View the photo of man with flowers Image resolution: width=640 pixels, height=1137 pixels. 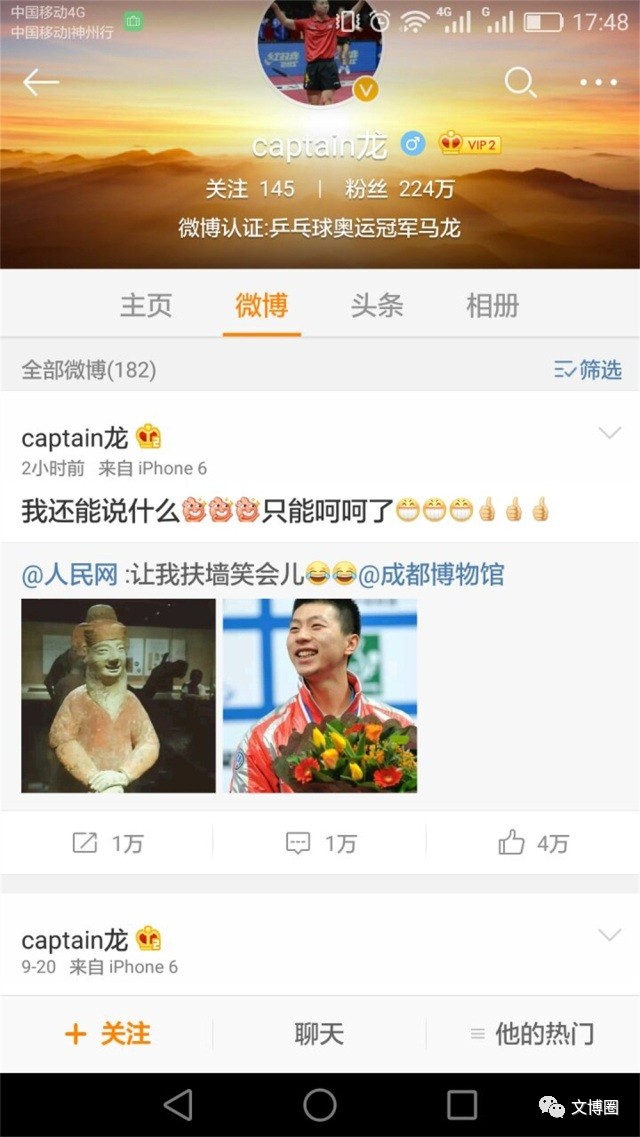[x=320, y=695]
